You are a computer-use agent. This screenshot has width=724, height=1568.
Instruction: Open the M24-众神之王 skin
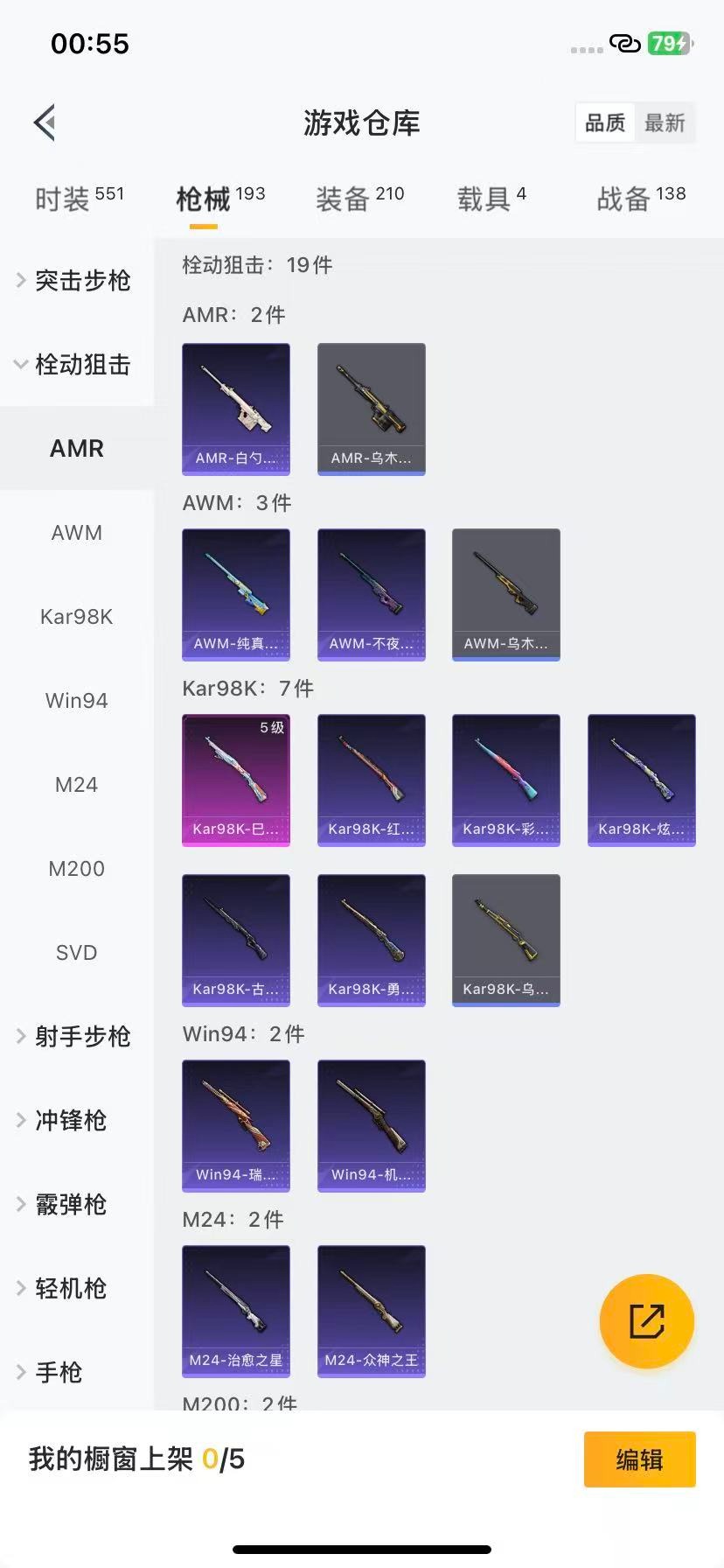(x=371, y=1311)
